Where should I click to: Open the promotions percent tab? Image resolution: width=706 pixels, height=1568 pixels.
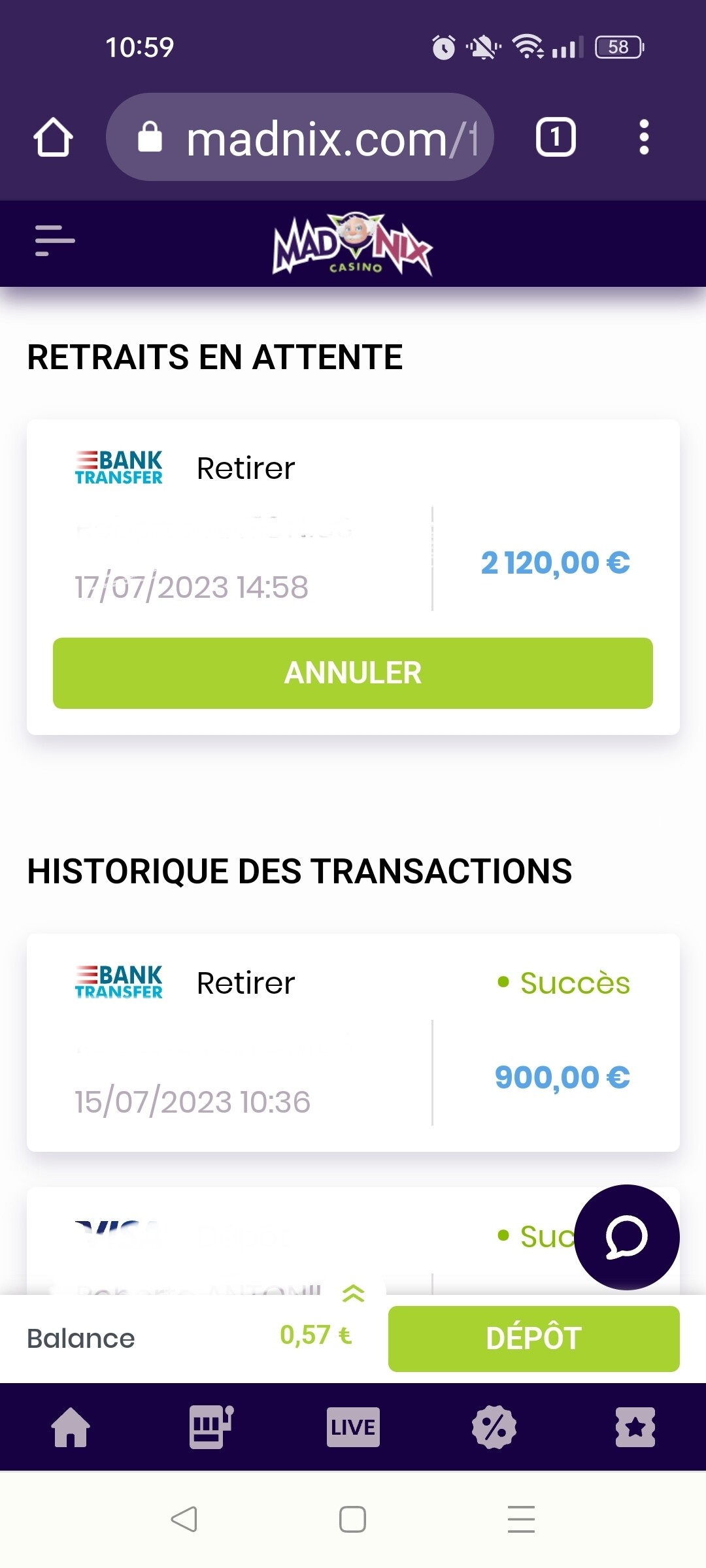tap(494, 1427)
